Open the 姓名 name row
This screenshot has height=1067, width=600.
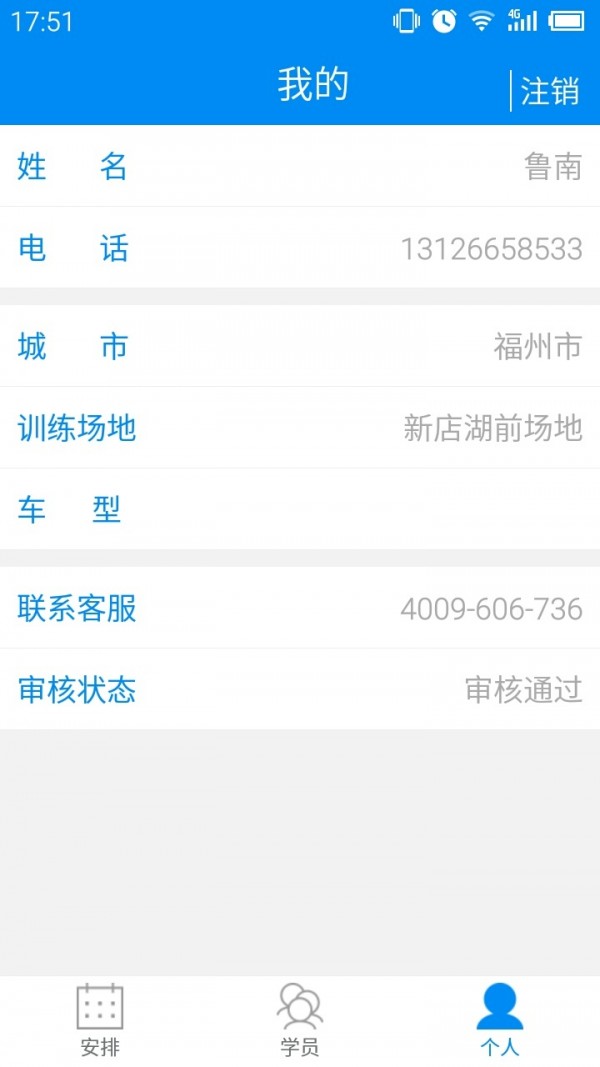click(300, 166)
